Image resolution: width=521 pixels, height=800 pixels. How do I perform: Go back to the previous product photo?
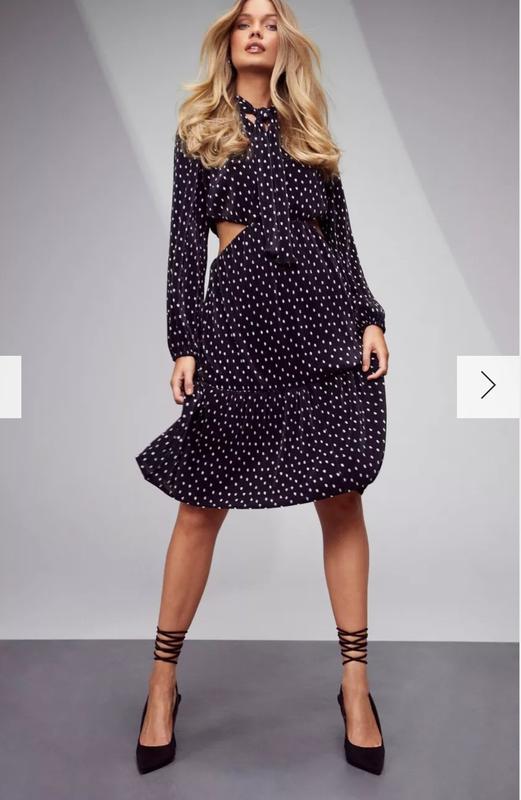(x=10, y=387)
